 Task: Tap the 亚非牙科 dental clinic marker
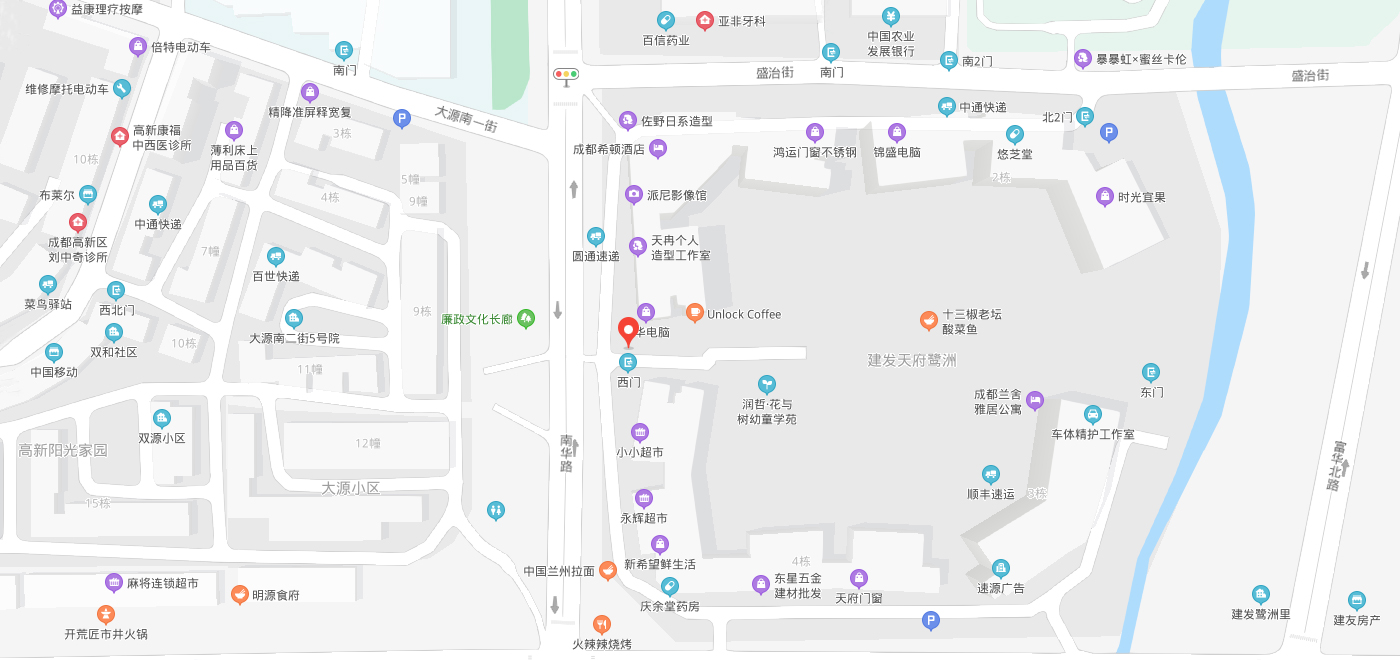tap(705, 20)
